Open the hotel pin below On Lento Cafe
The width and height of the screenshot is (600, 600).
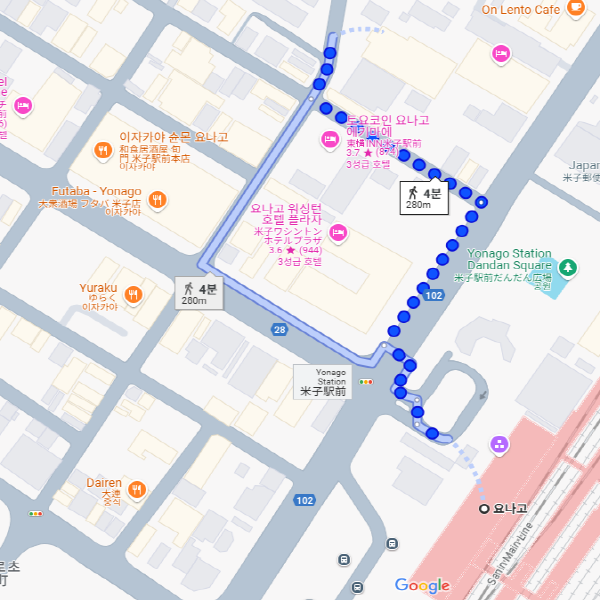coord(502,52)
